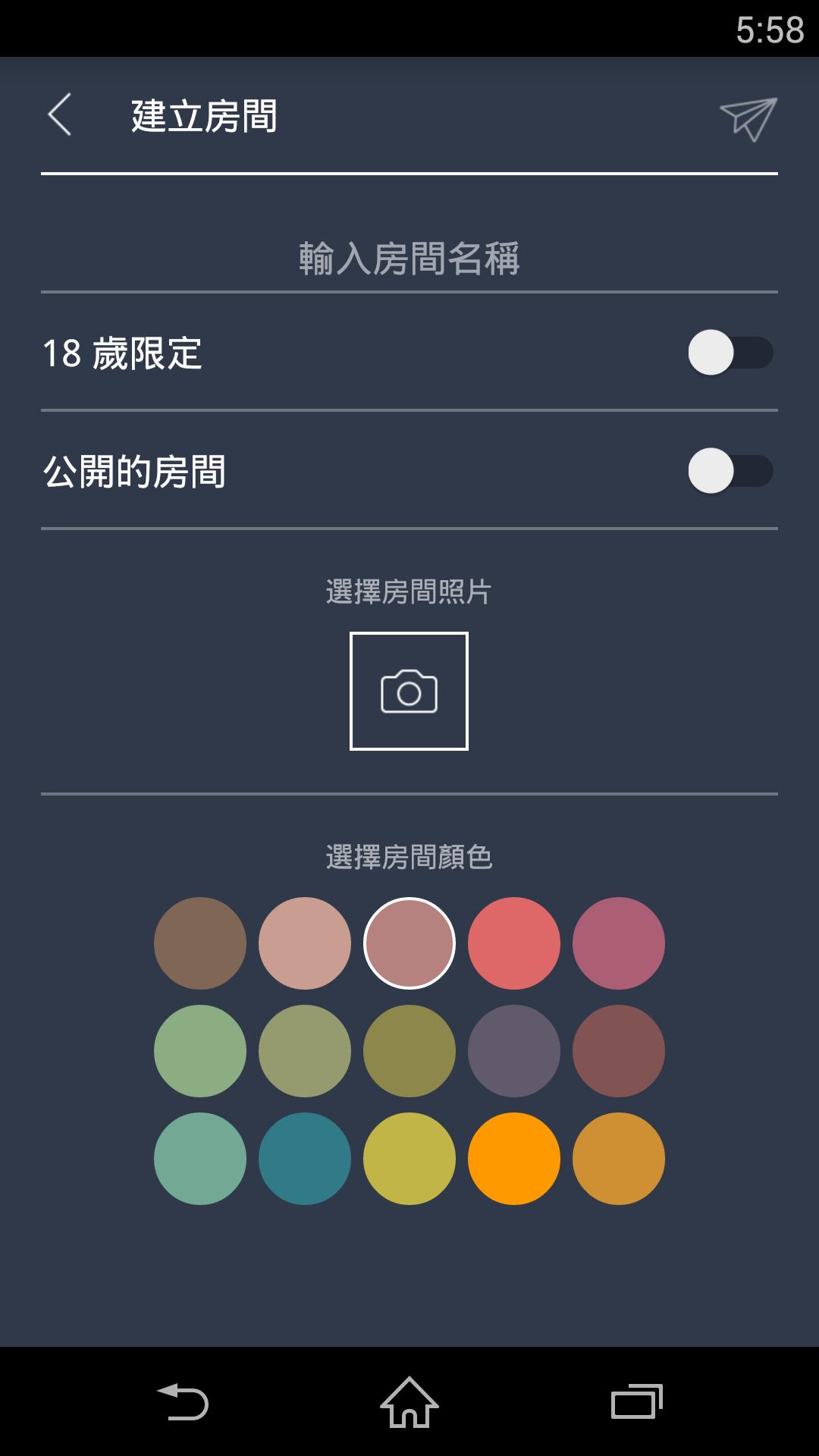Go back from the 建立房間 screen
819x1456 pixels.
coord(60,115)
